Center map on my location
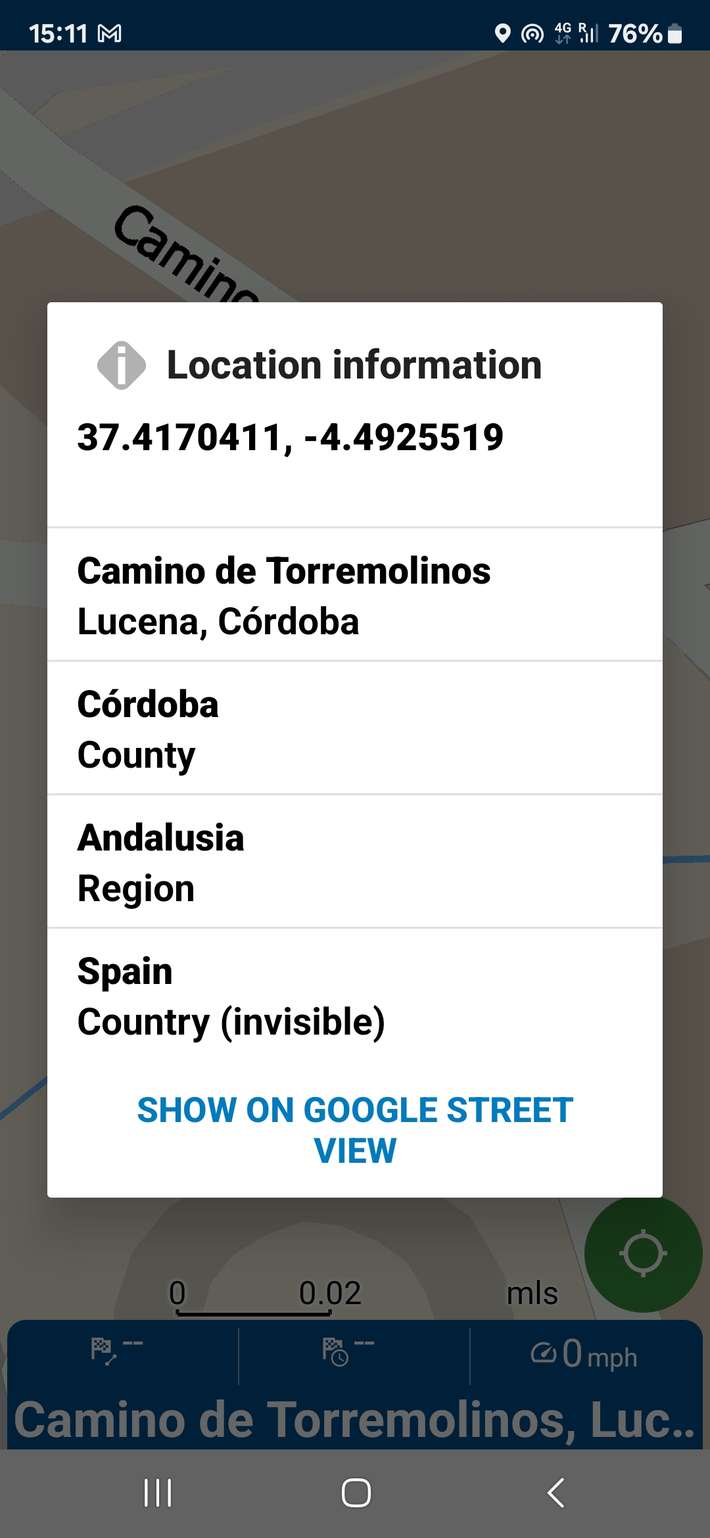Viewport: 710px width, 1538px height. (643, 1253)
